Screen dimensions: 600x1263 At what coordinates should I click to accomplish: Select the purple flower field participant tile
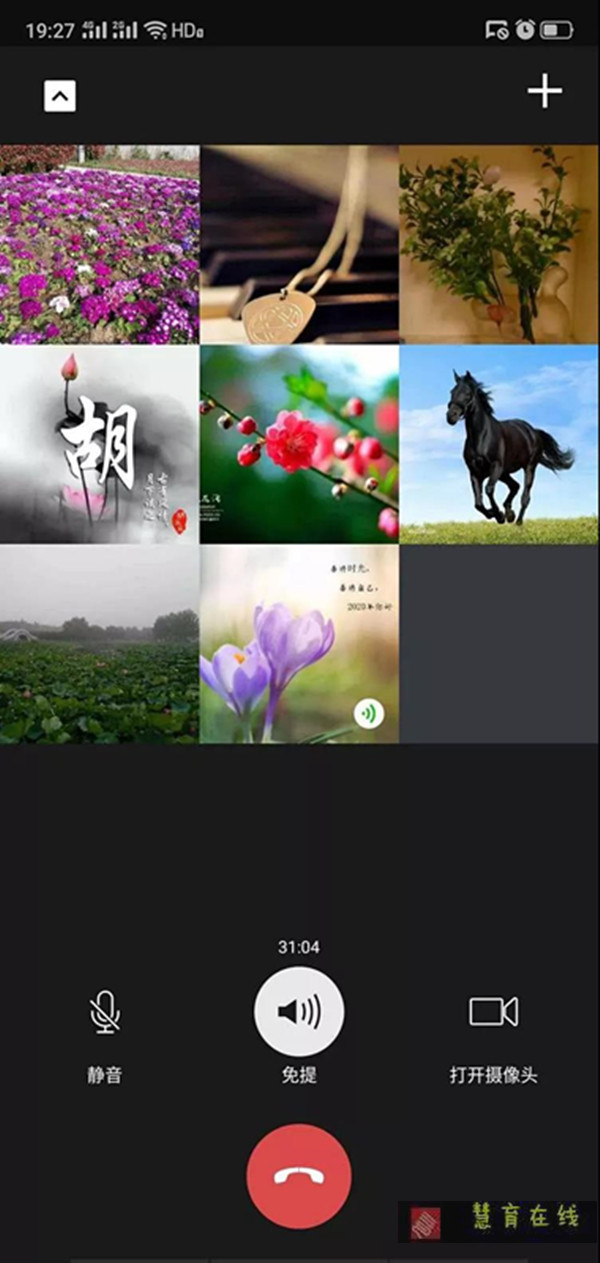click(x=100, y=244)
